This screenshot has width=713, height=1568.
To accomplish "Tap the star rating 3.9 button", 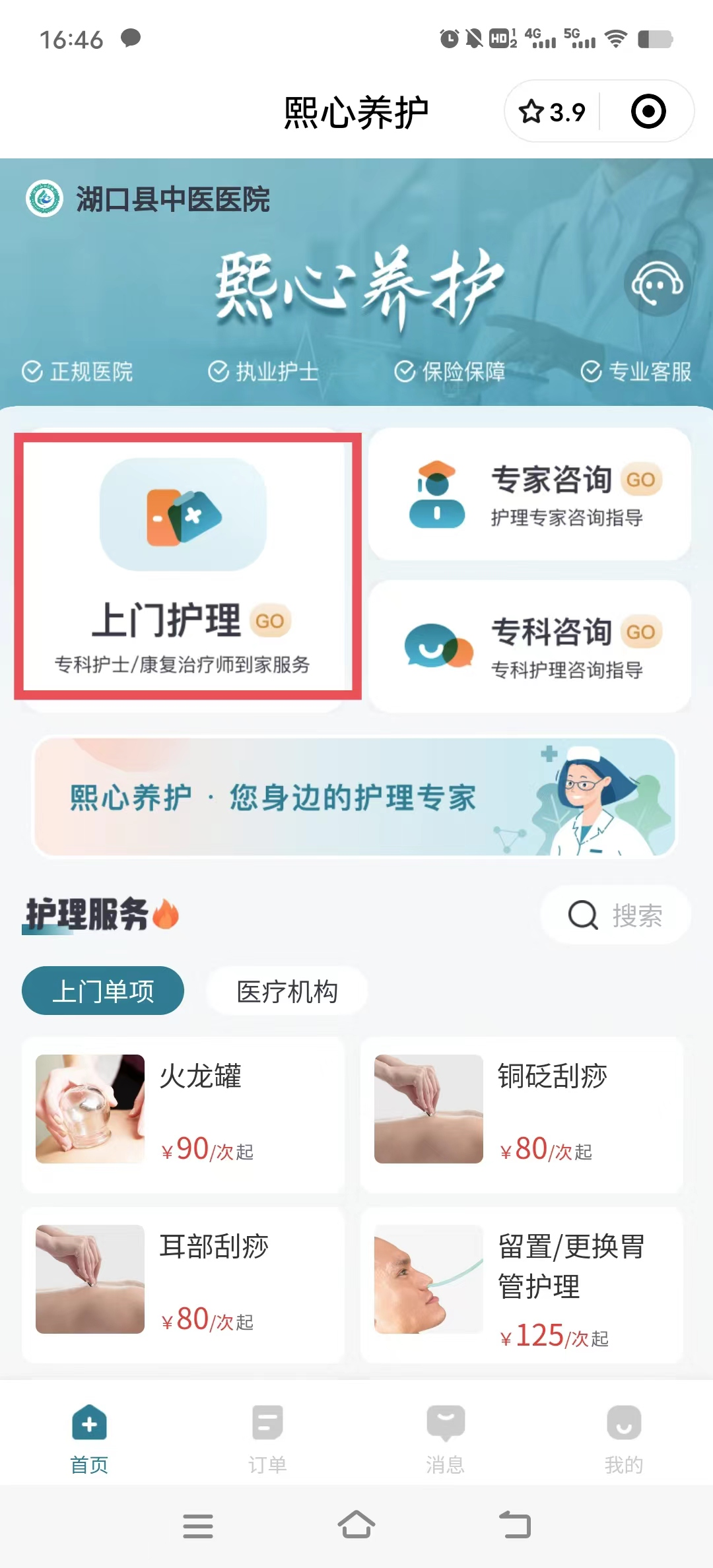I will pyautogui.click(x=553, y=112).
